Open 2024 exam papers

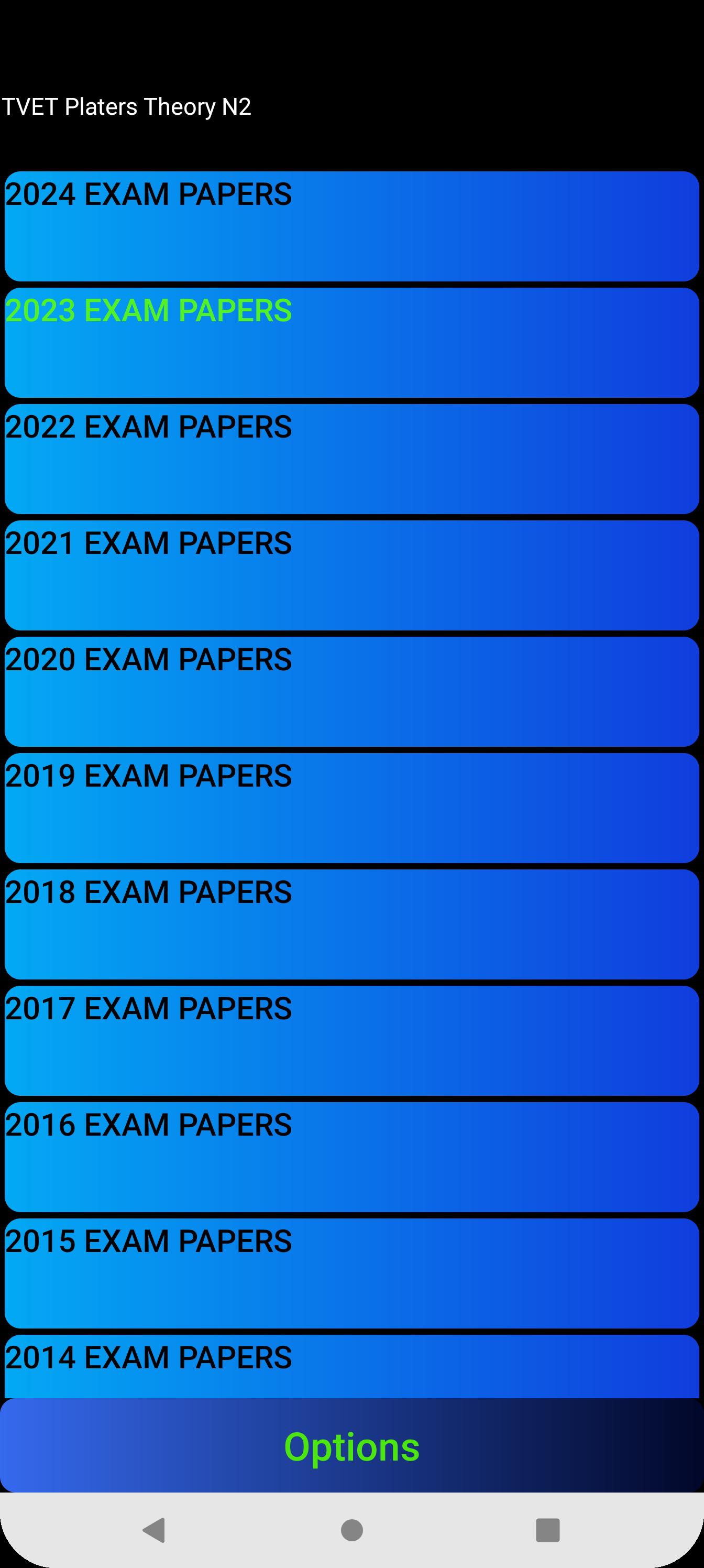coord(351,226)
